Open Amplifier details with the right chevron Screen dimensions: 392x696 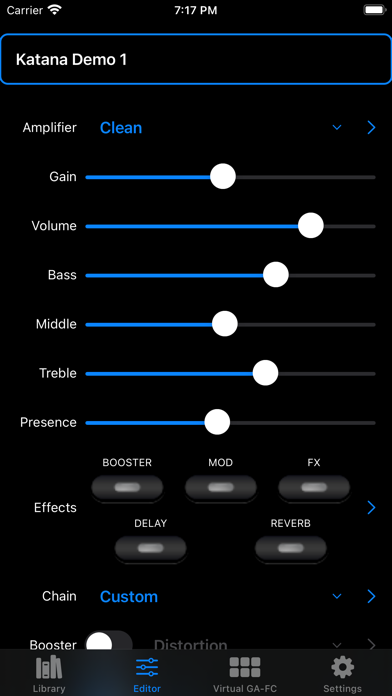click(x=372, y=128)
